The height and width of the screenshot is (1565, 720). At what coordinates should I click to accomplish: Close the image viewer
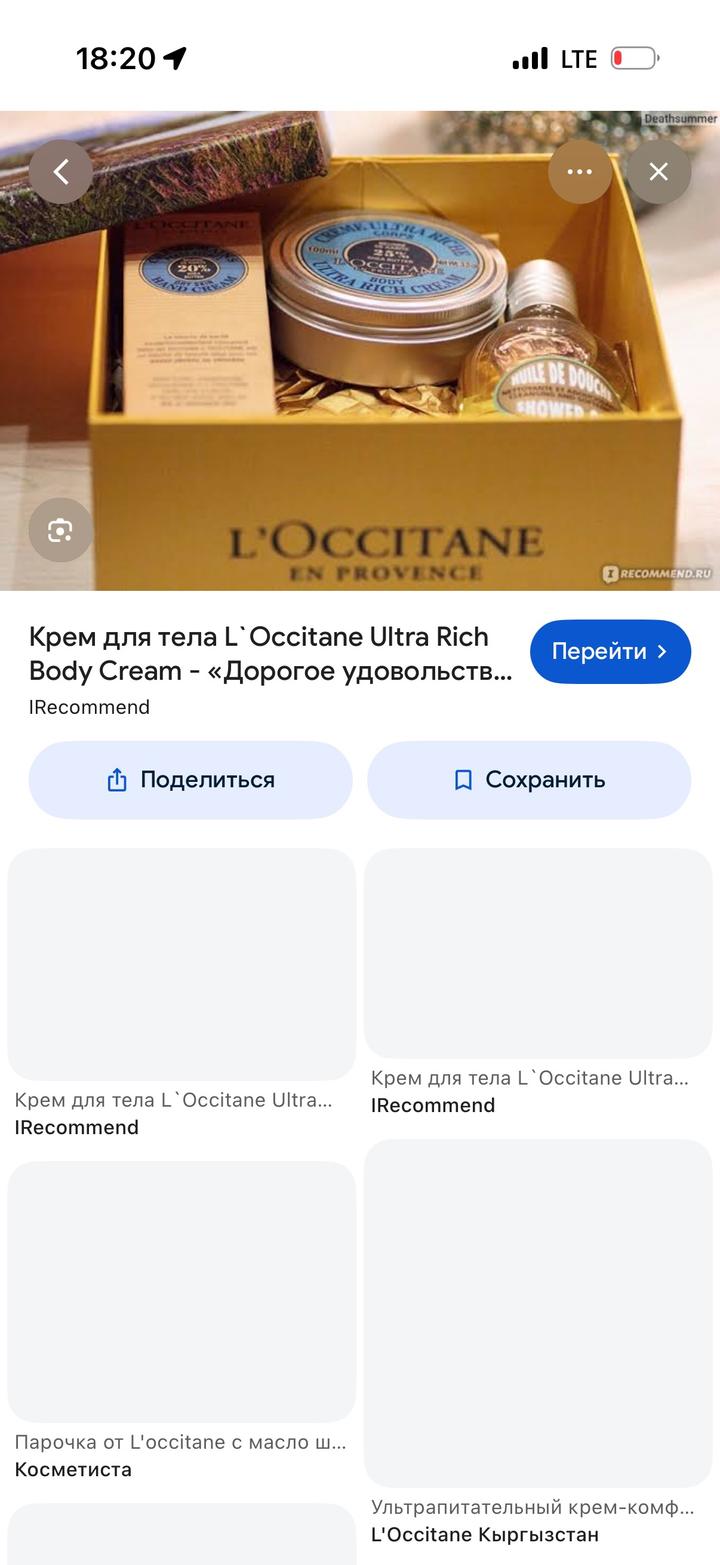pos(658,172)
